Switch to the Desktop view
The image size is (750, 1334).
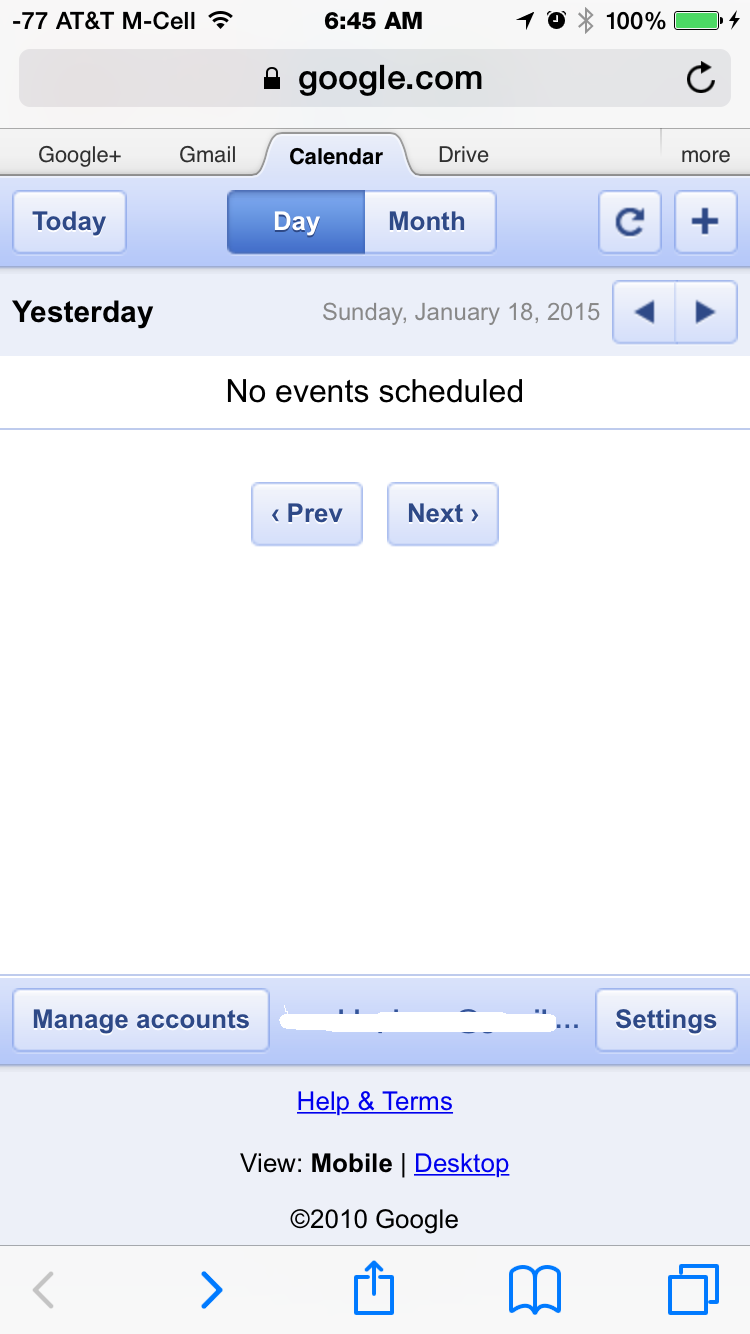tap(461, 1164)
